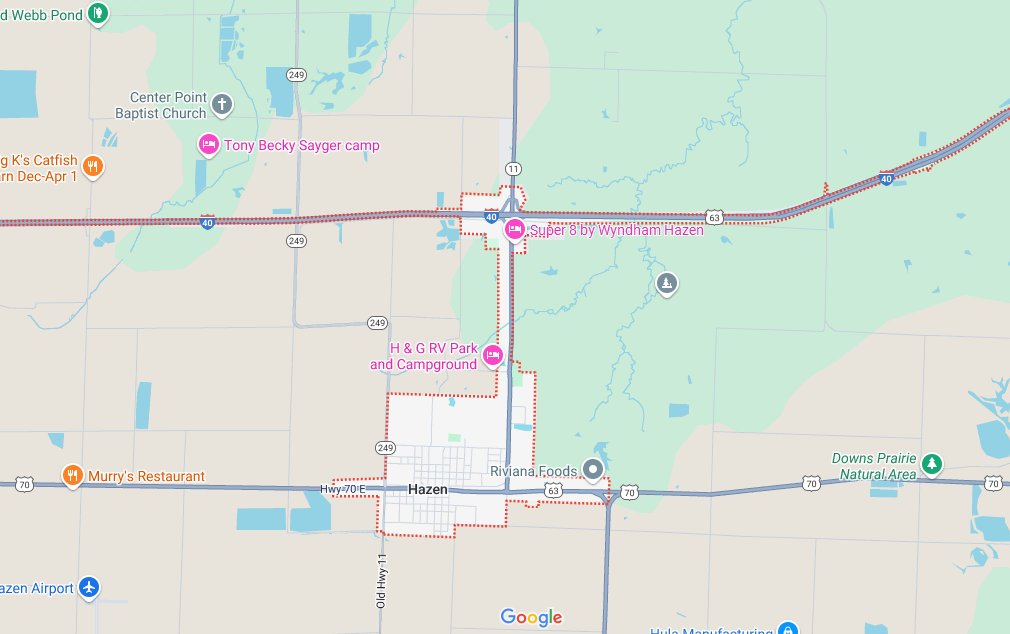Select H & G RV Park and Campground marker

pyautogui.click(x=492, y=355)
